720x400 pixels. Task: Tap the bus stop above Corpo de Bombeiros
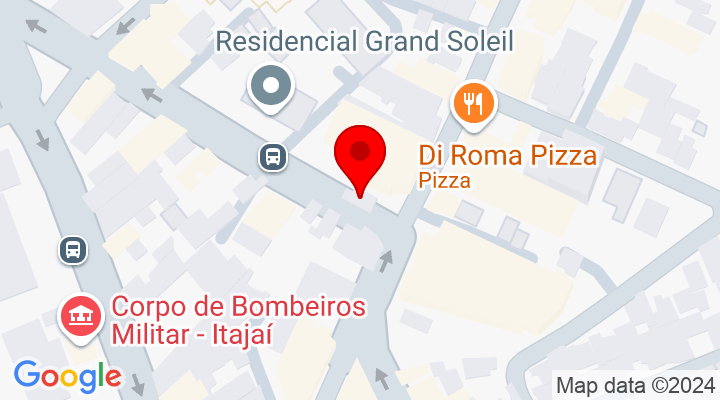click(x=73, y=249)
